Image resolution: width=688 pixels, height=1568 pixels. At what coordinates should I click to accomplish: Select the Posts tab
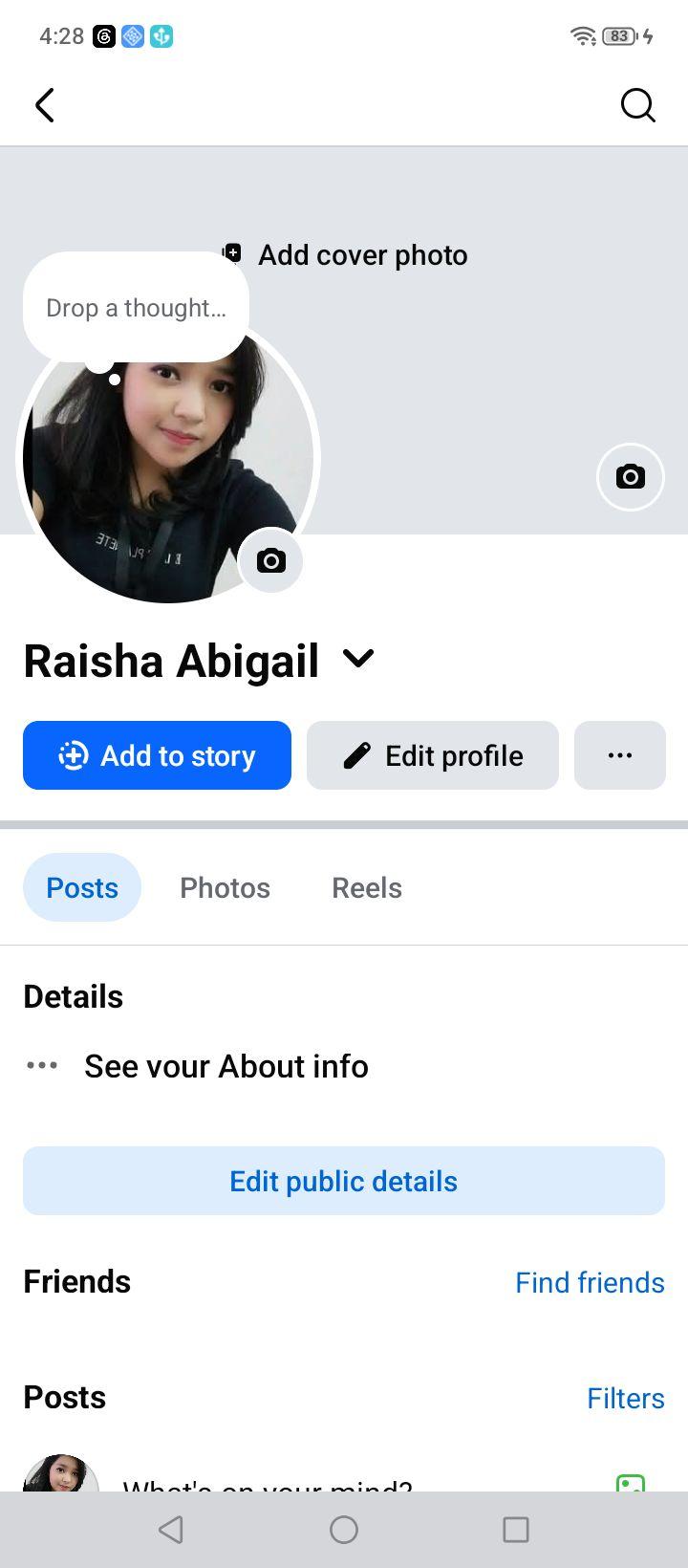(82, 887)
